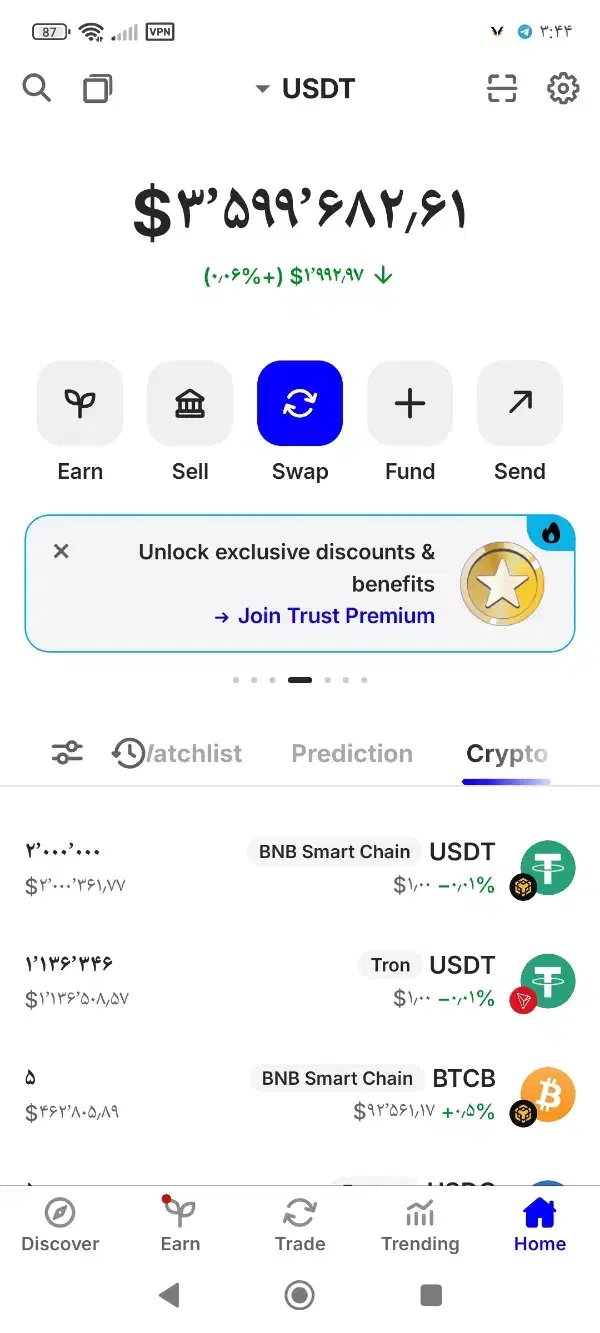Open USDT on BNB Smart Chain

[300, 867]
